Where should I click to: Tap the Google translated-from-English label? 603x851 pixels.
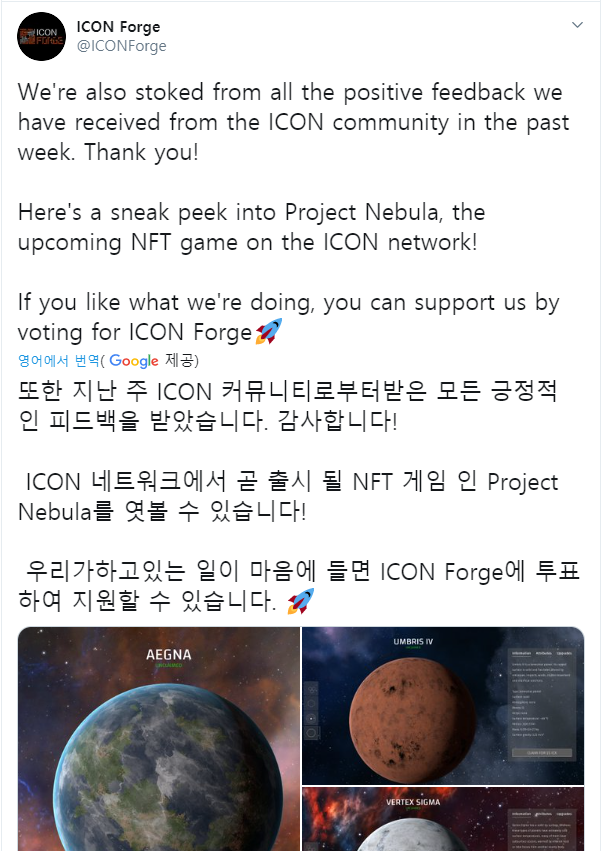point(107,360)
